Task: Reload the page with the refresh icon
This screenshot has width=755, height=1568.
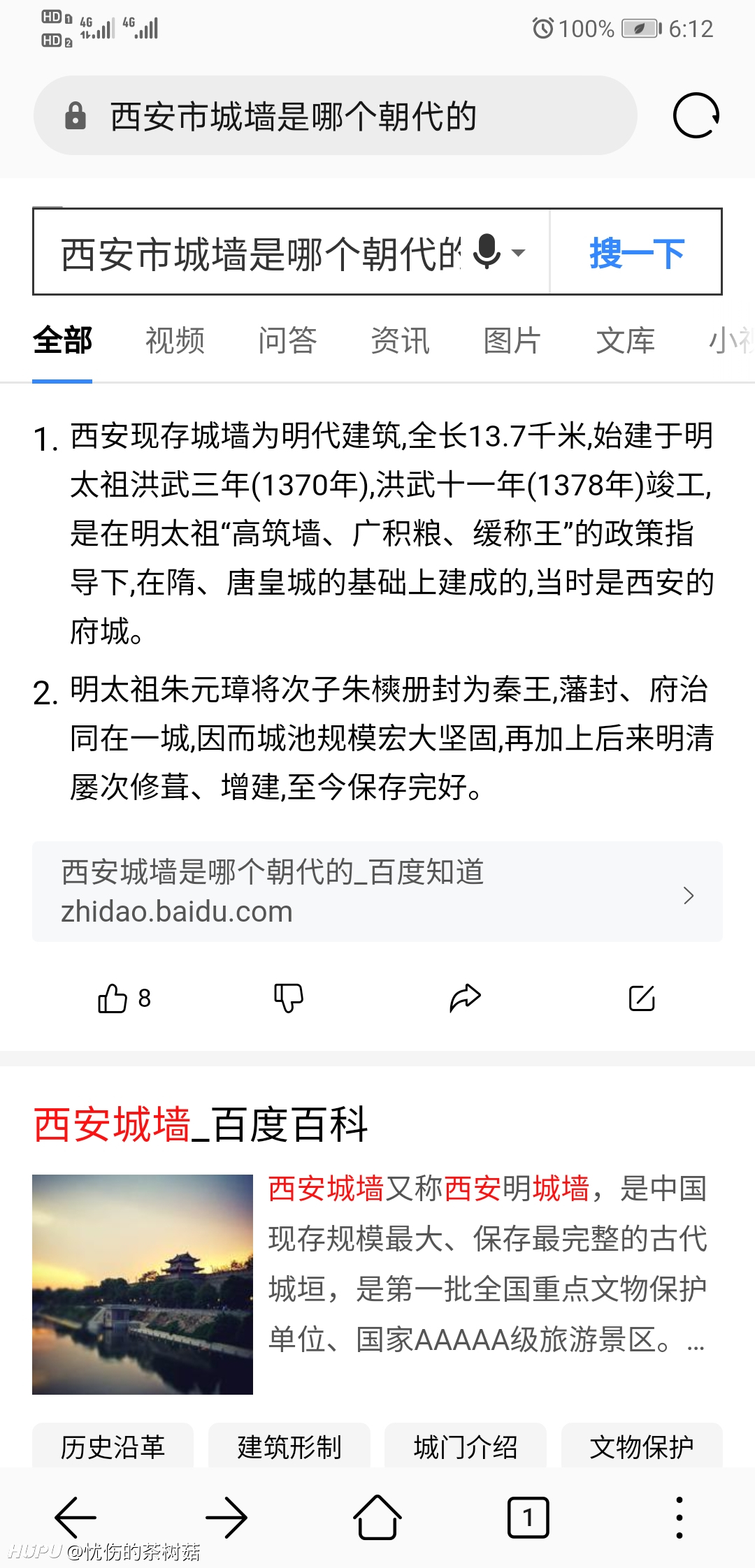Action: [x=696, y=115]
